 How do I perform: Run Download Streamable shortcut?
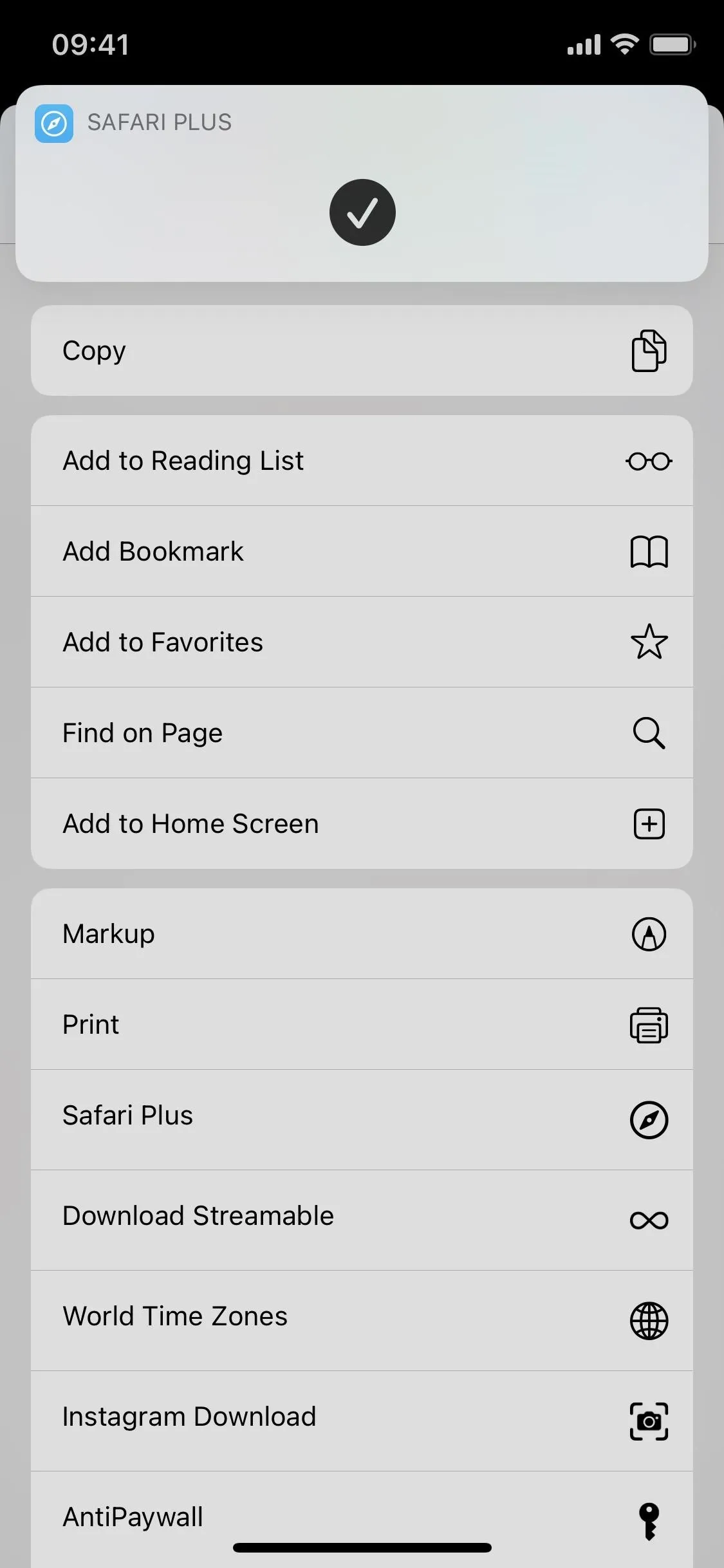[x=362, y=1220]
